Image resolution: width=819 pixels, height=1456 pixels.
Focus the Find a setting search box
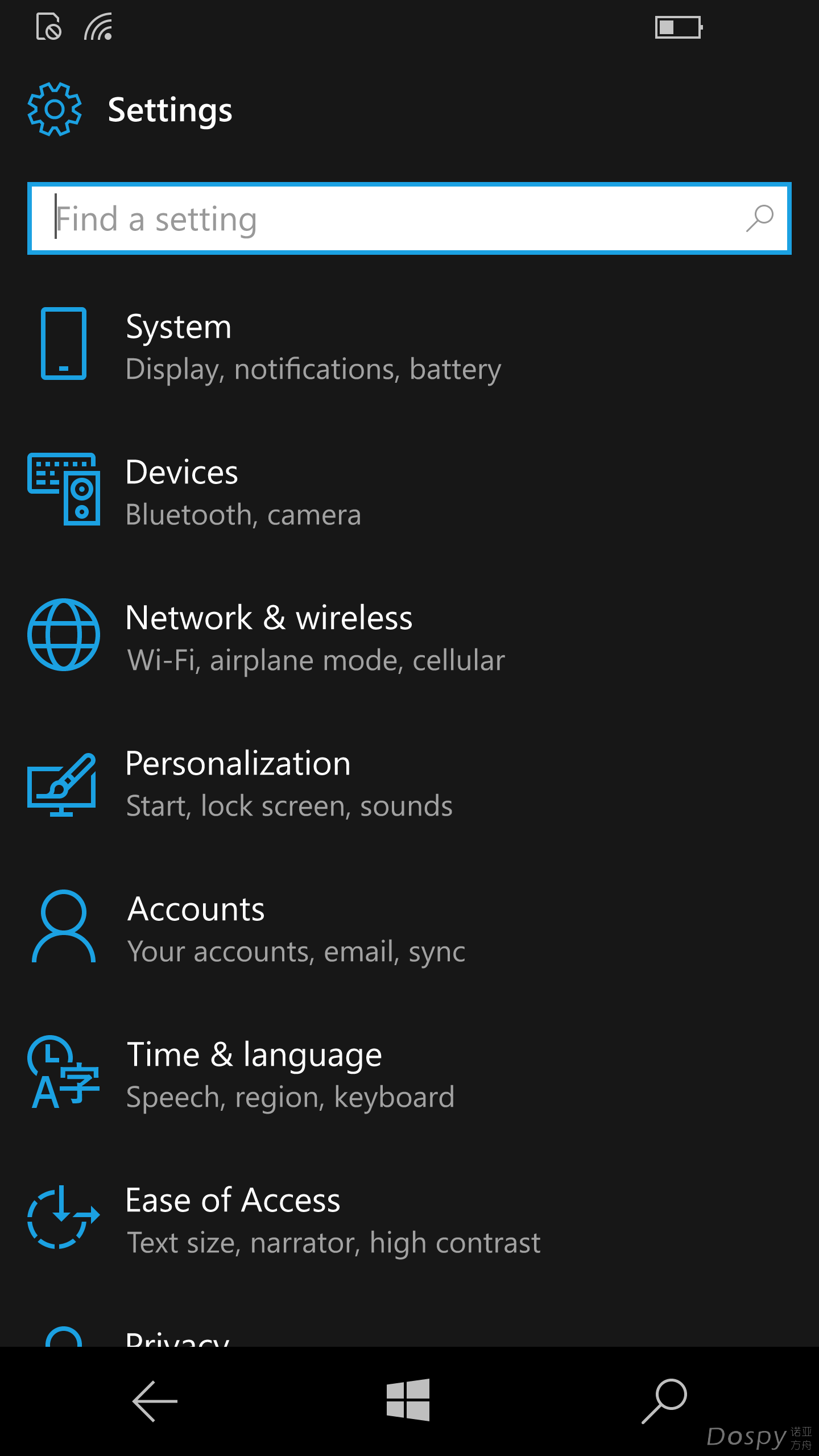(387, 219)
